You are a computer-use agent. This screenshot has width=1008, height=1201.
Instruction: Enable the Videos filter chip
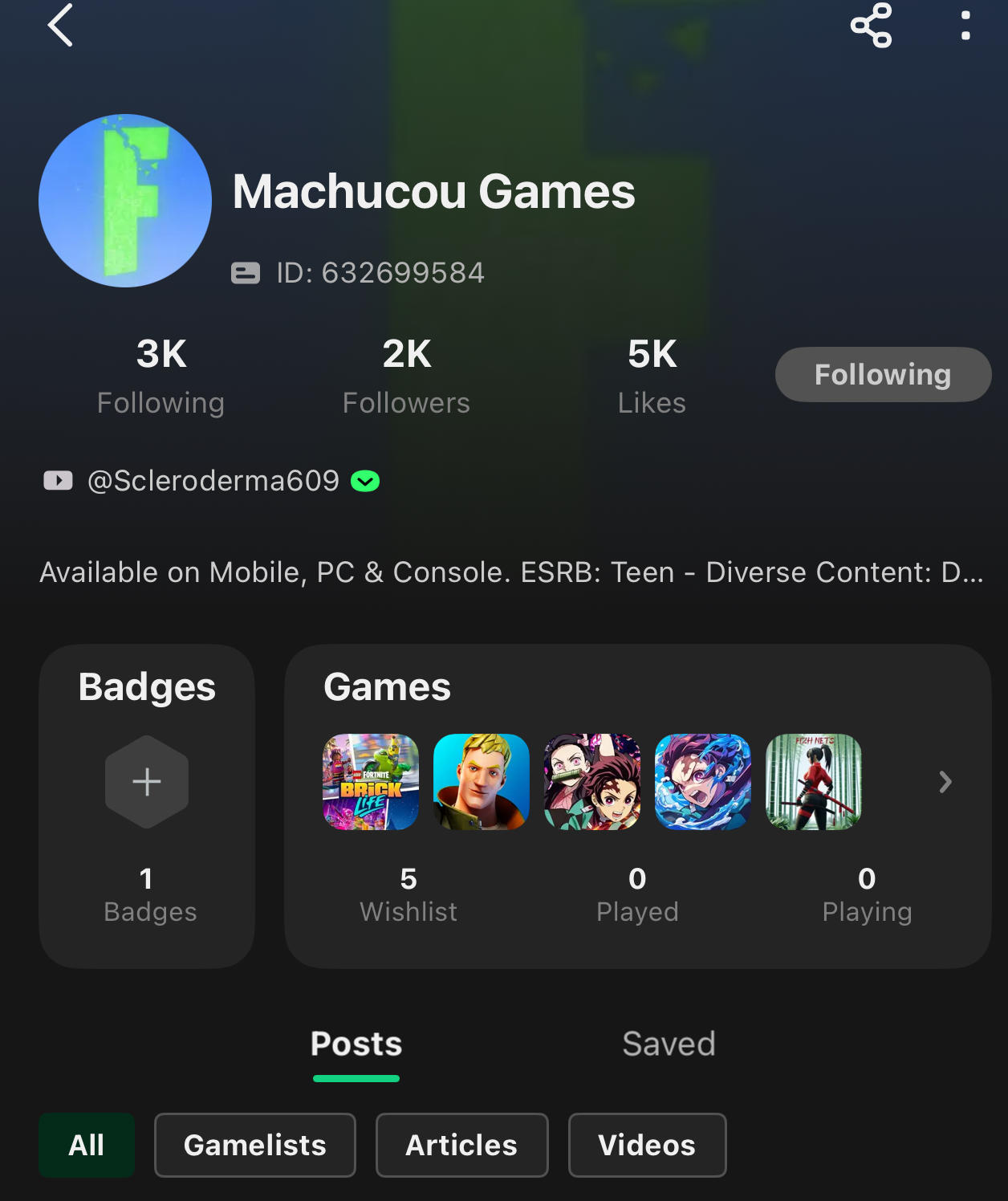click(x=647, y=1145)
